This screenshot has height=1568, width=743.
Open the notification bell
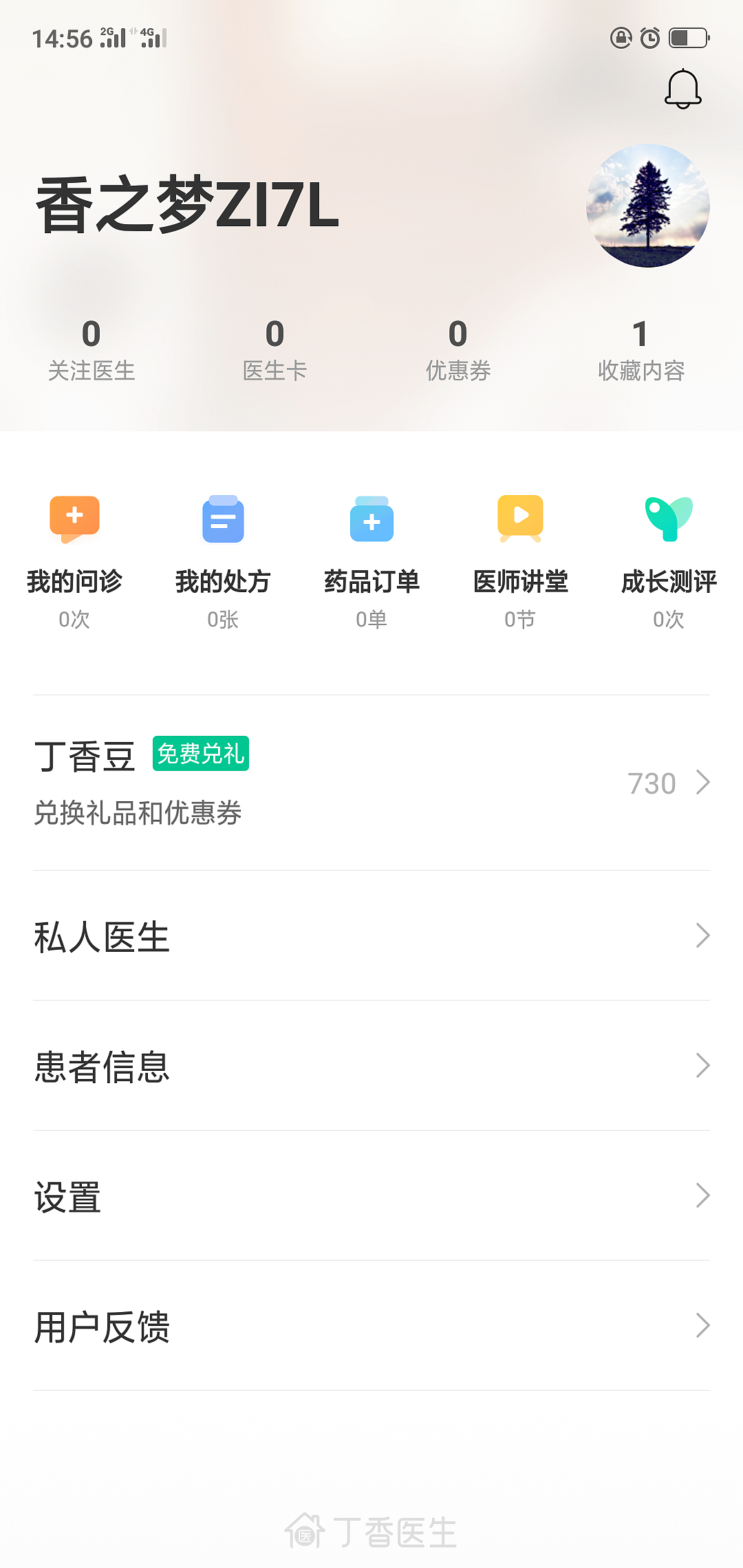[682, 88]
